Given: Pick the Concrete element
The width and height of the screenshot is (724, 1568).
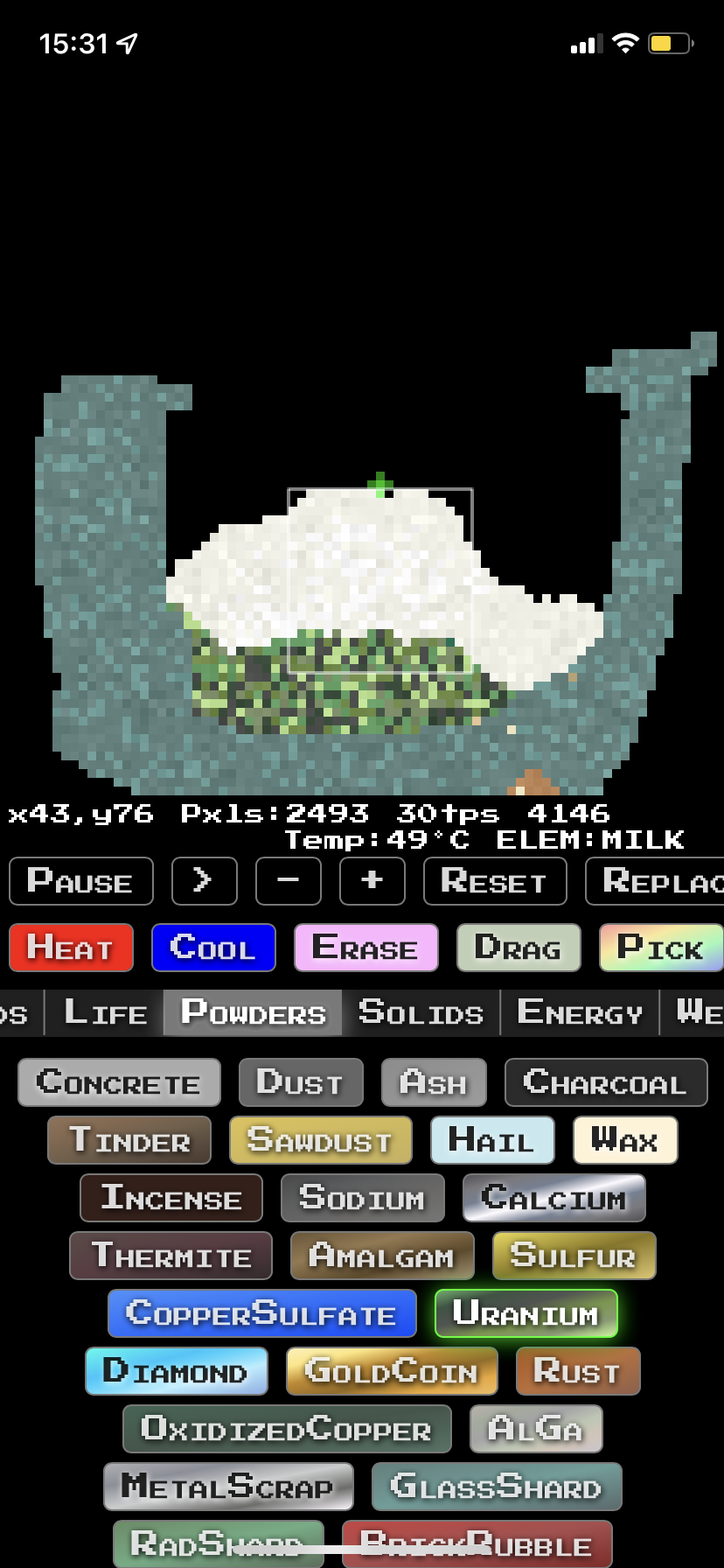Looking at the screenshot, I should pyautogui.click(x=119, y=1082).
